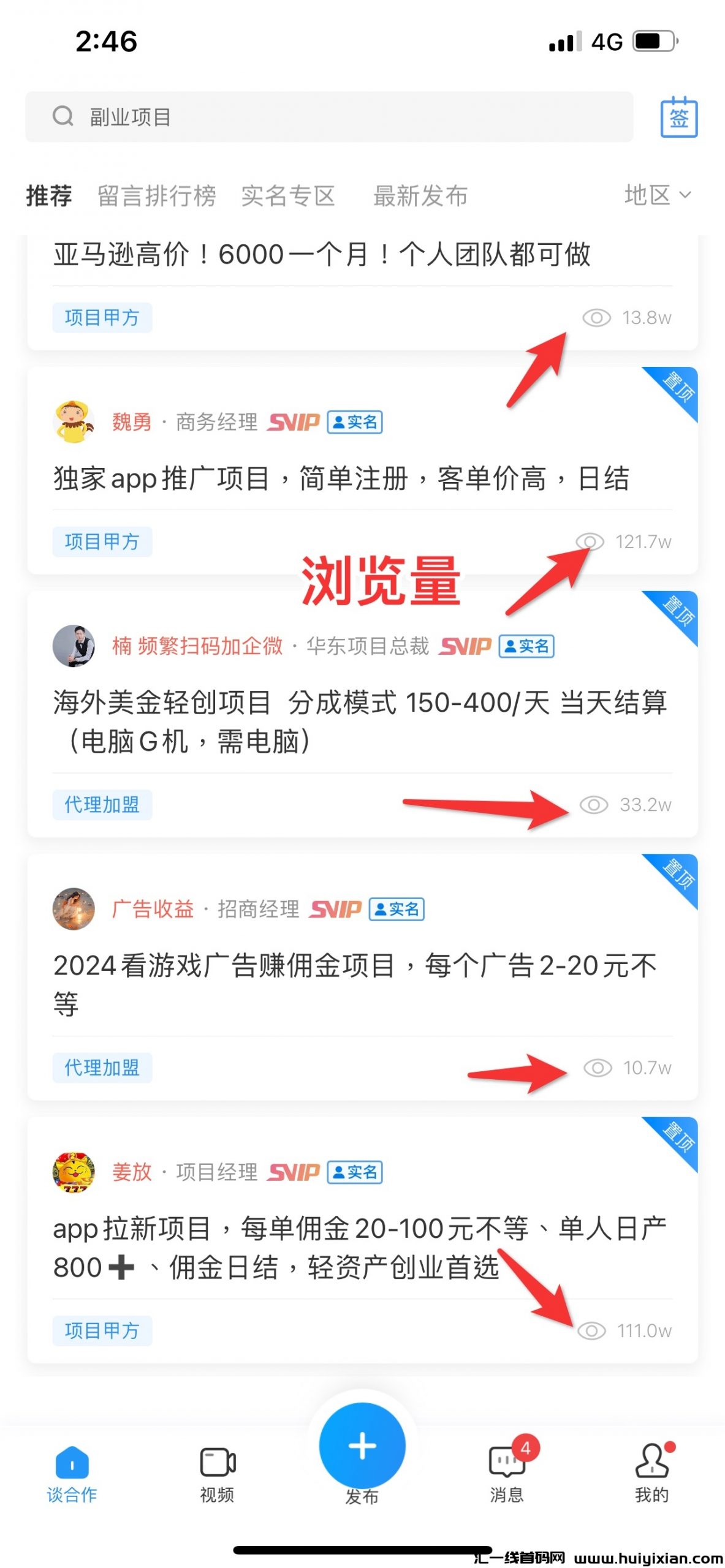
Task: Open the 副业项目 search box
Action: coord(328,116)
